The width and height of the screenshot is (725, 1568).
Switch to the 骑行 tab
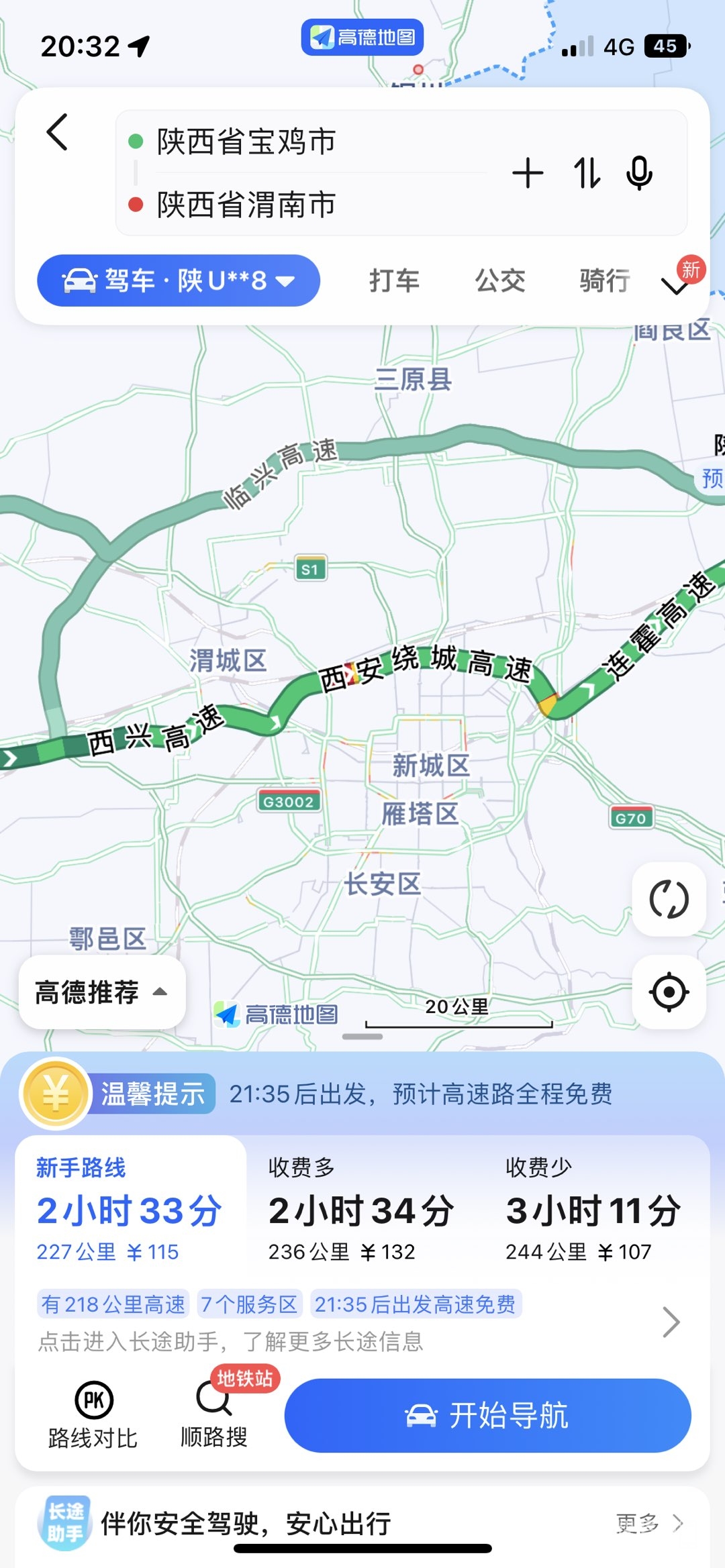coord(605,280)
